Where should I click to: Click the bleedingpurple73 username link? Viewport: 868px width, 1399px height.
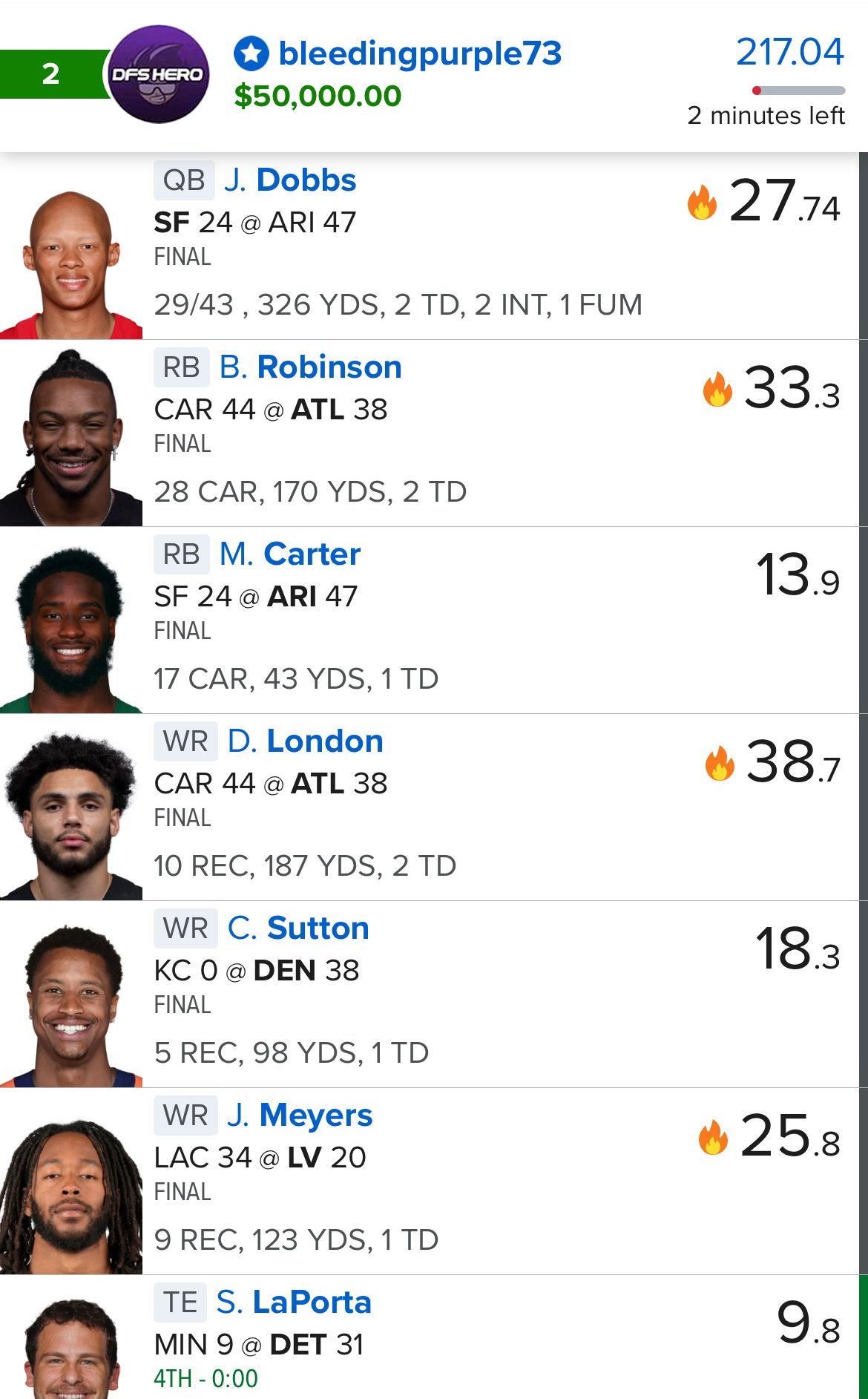click(419, 54)
